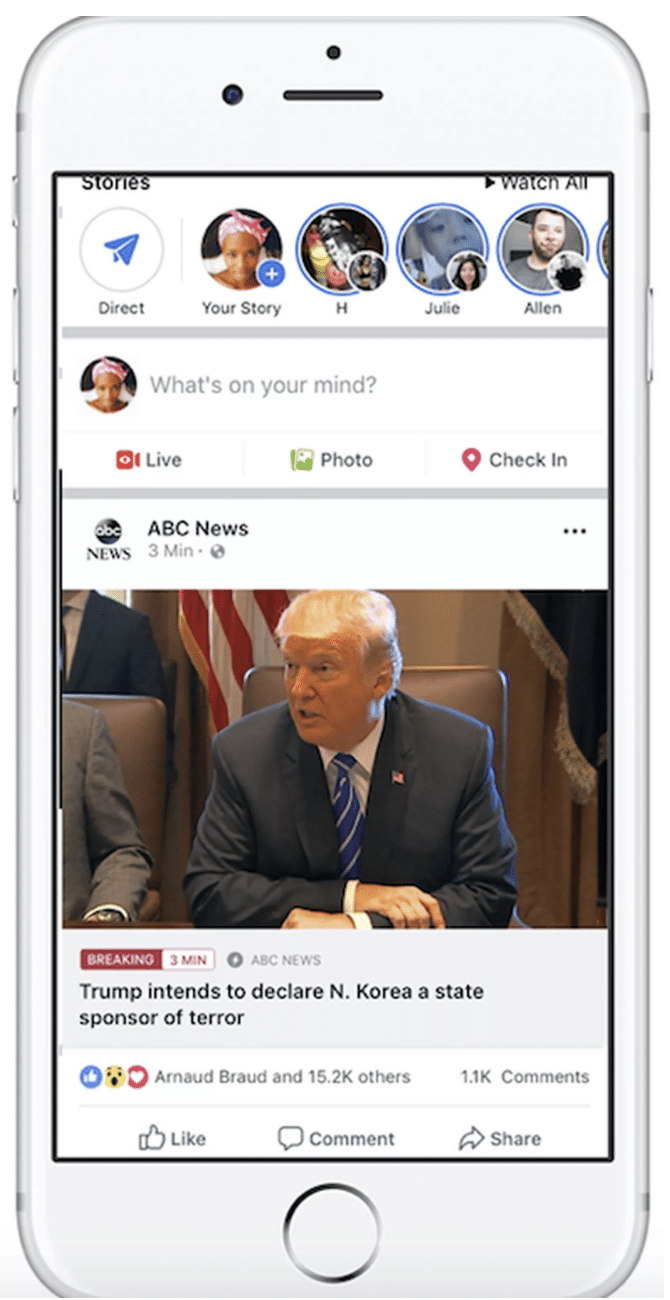Open the Trump N. Korea article card
The image size is (670, 1300).
coord(334,820)
